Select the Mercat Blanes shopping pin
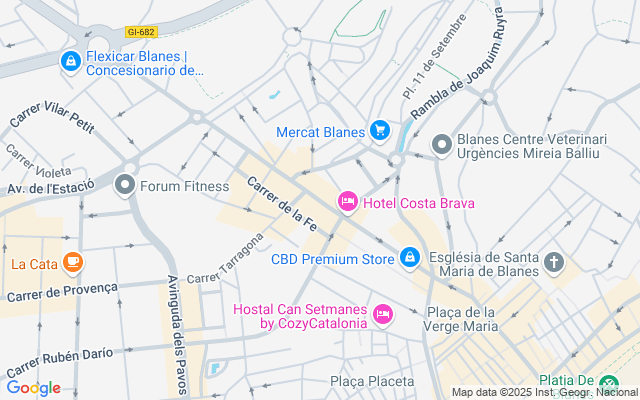 (379, 131)
